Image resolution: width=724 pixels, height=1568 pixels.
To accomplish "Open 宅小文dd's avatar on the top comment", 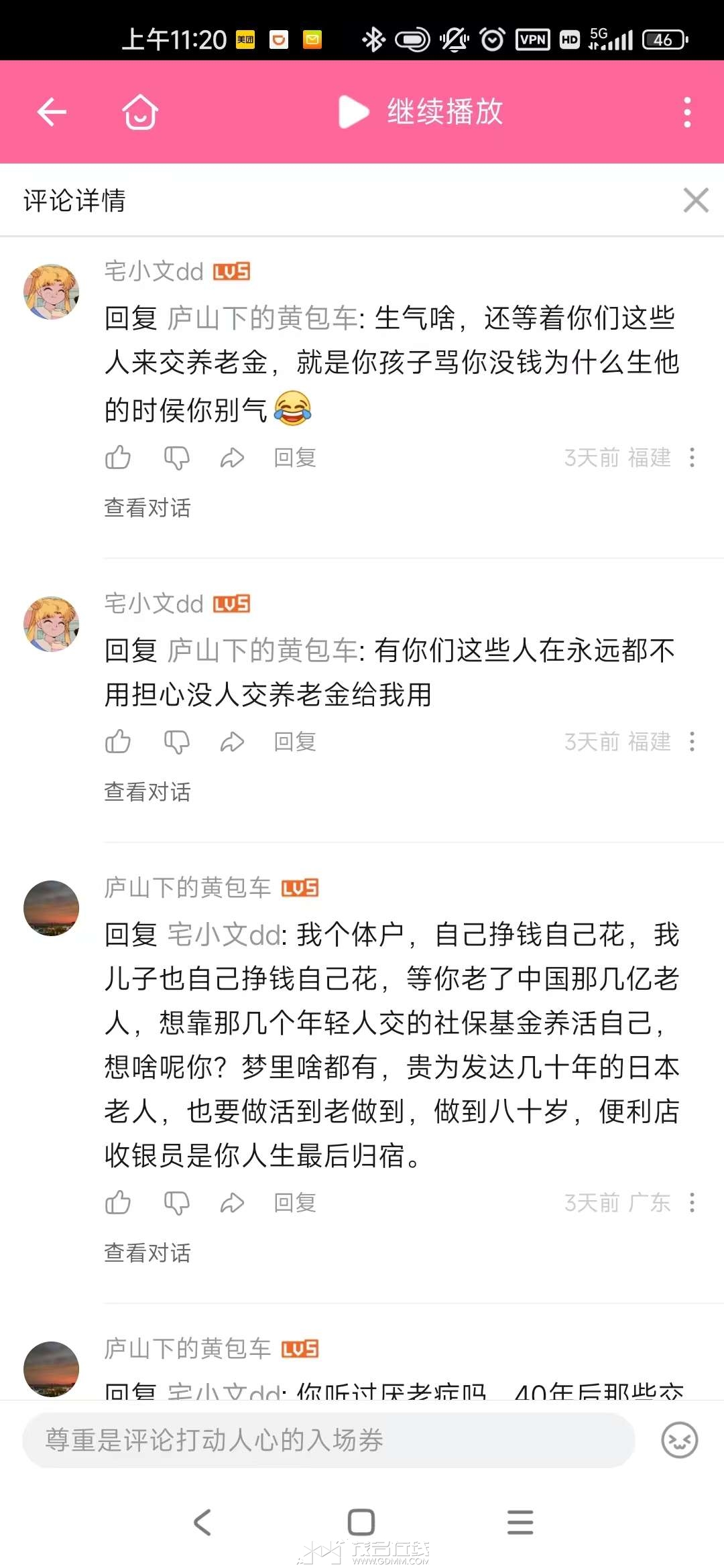I will coord(52,291).
